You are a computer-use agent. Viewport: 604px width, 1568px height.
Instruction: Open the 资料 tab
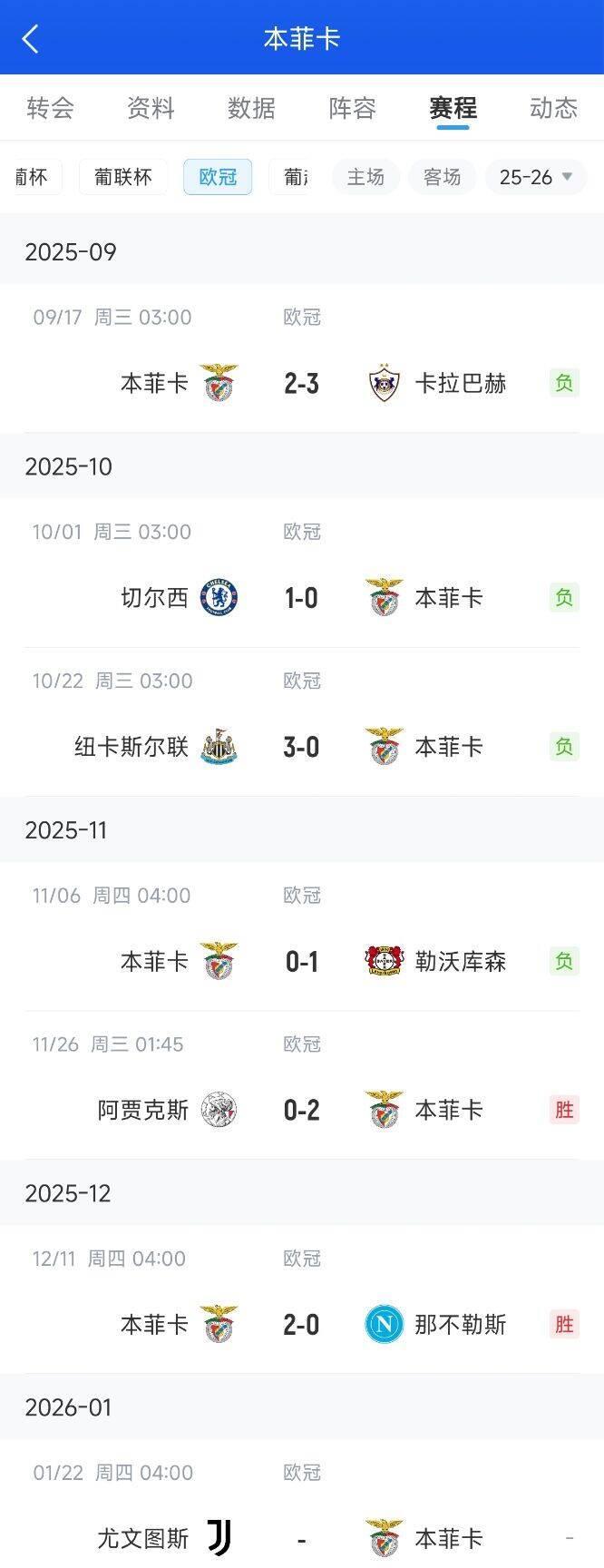151,108
